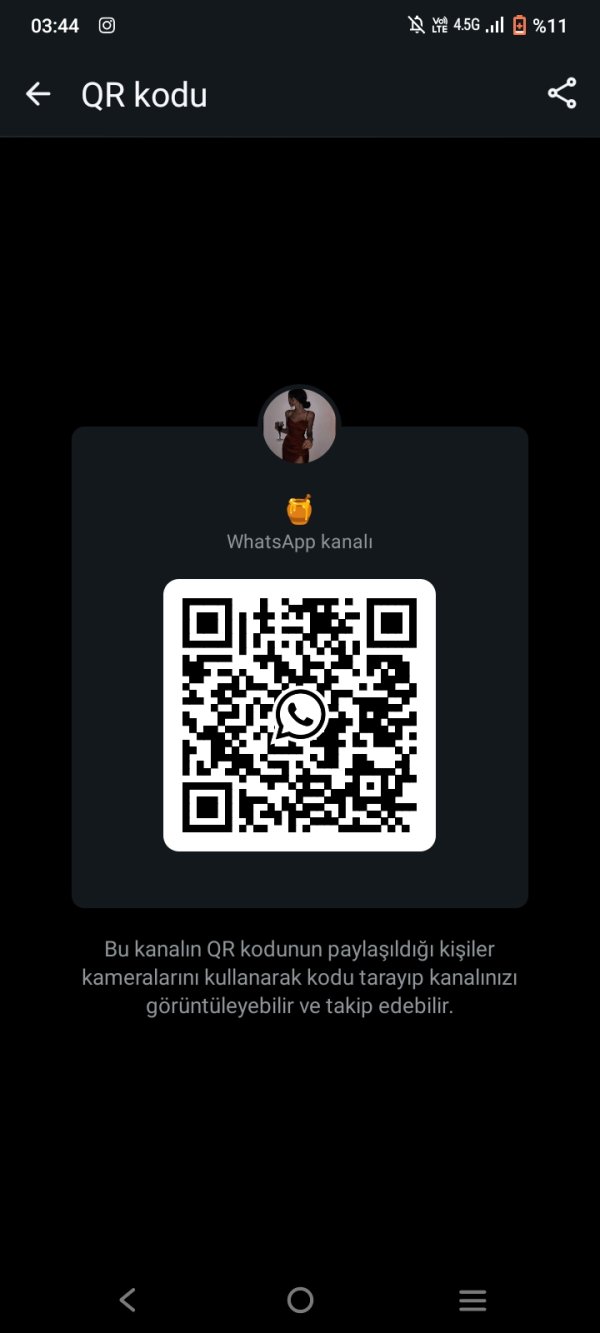Tap the system back button
Image resolution: width=600 pixels, height=1333 pixels.
coord(127,1299)
